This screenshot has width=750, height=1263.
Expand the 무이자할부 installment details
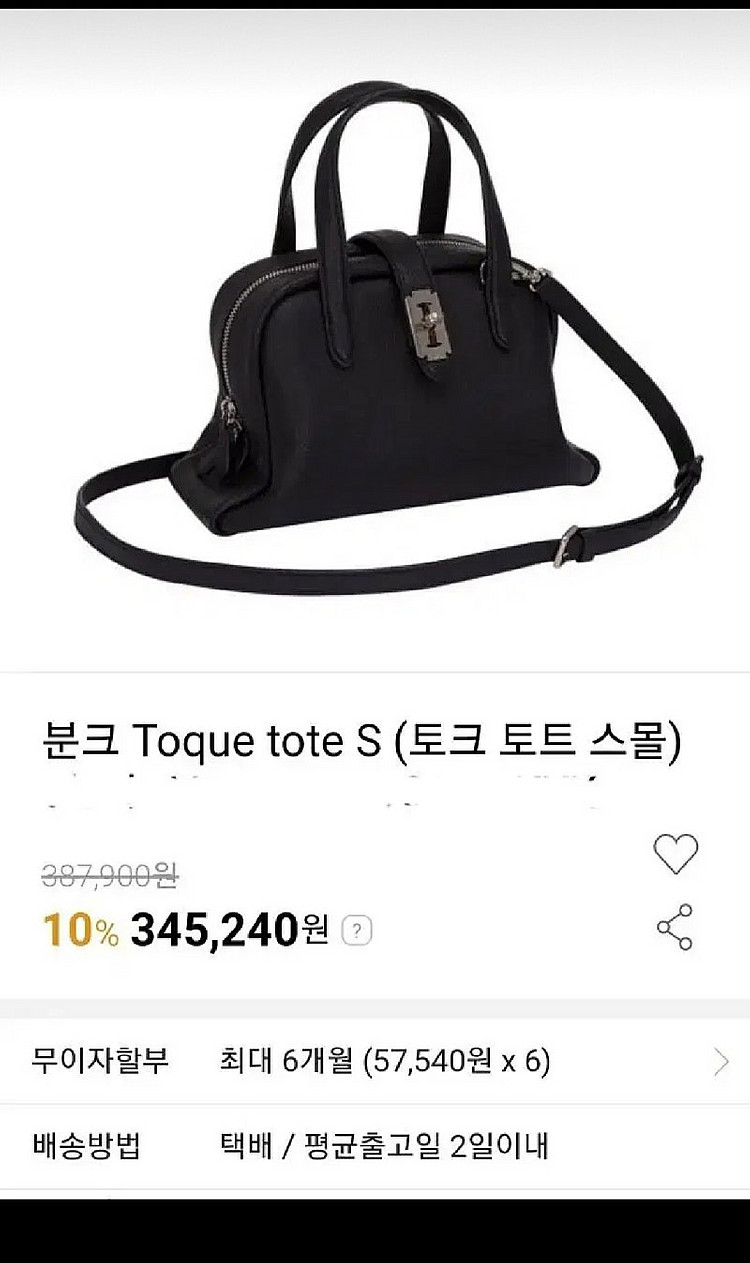721,1062
